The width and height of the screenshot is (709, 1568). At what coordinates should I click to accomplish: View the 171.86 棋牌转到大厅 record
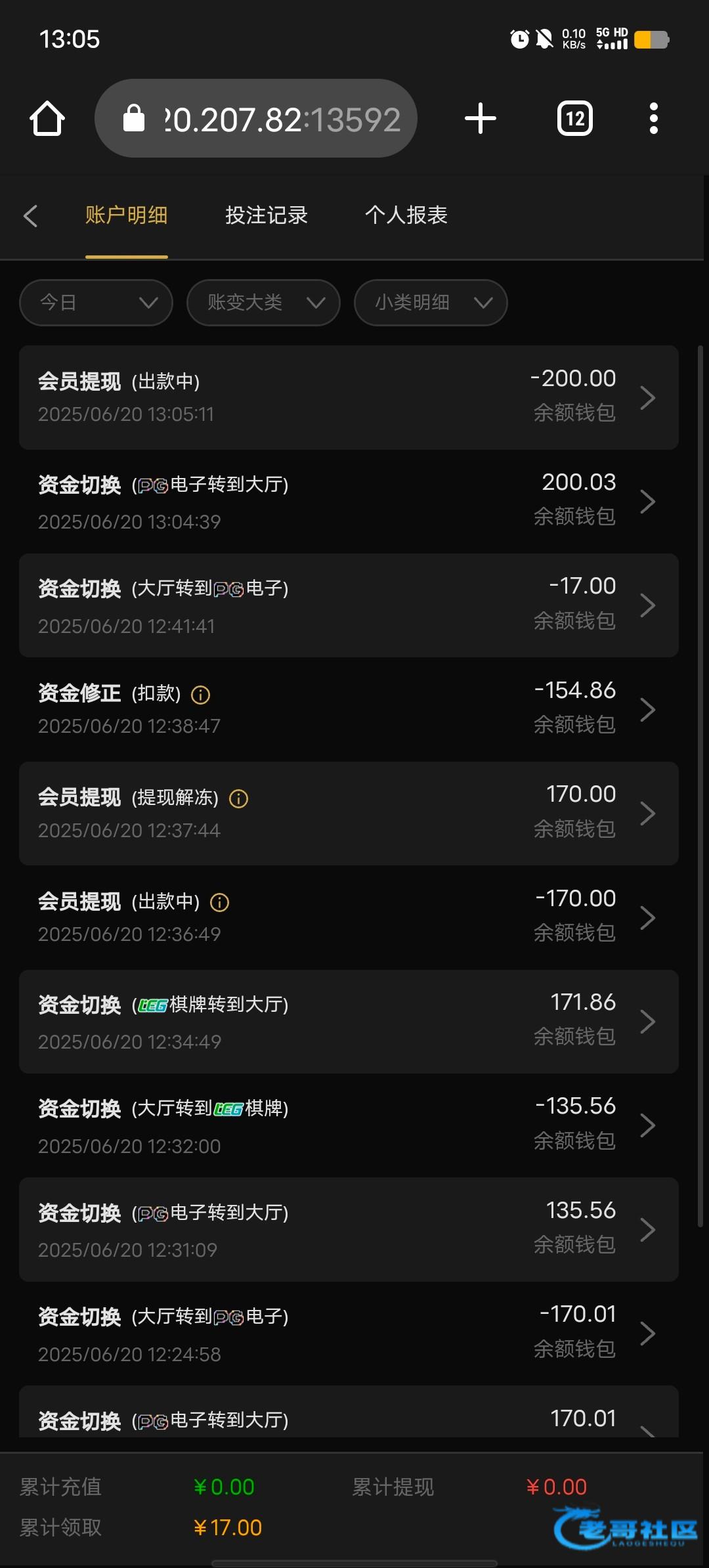[349, 1022]
